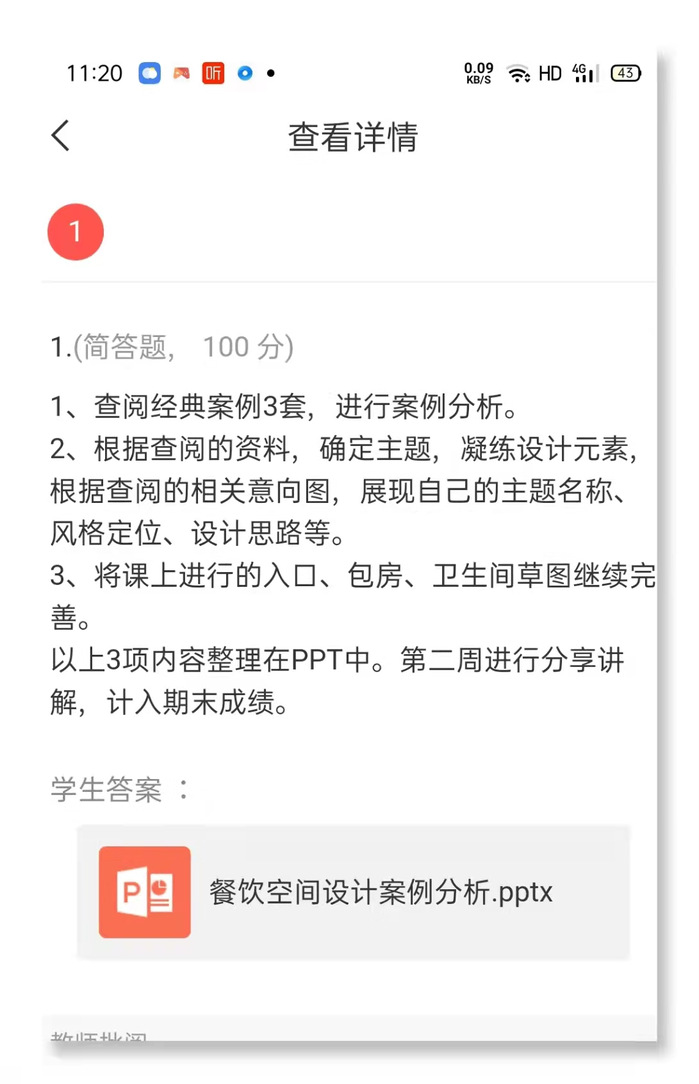Select question number 1 circle
This screenshot has height=1084, width=699.
(75, 232)
